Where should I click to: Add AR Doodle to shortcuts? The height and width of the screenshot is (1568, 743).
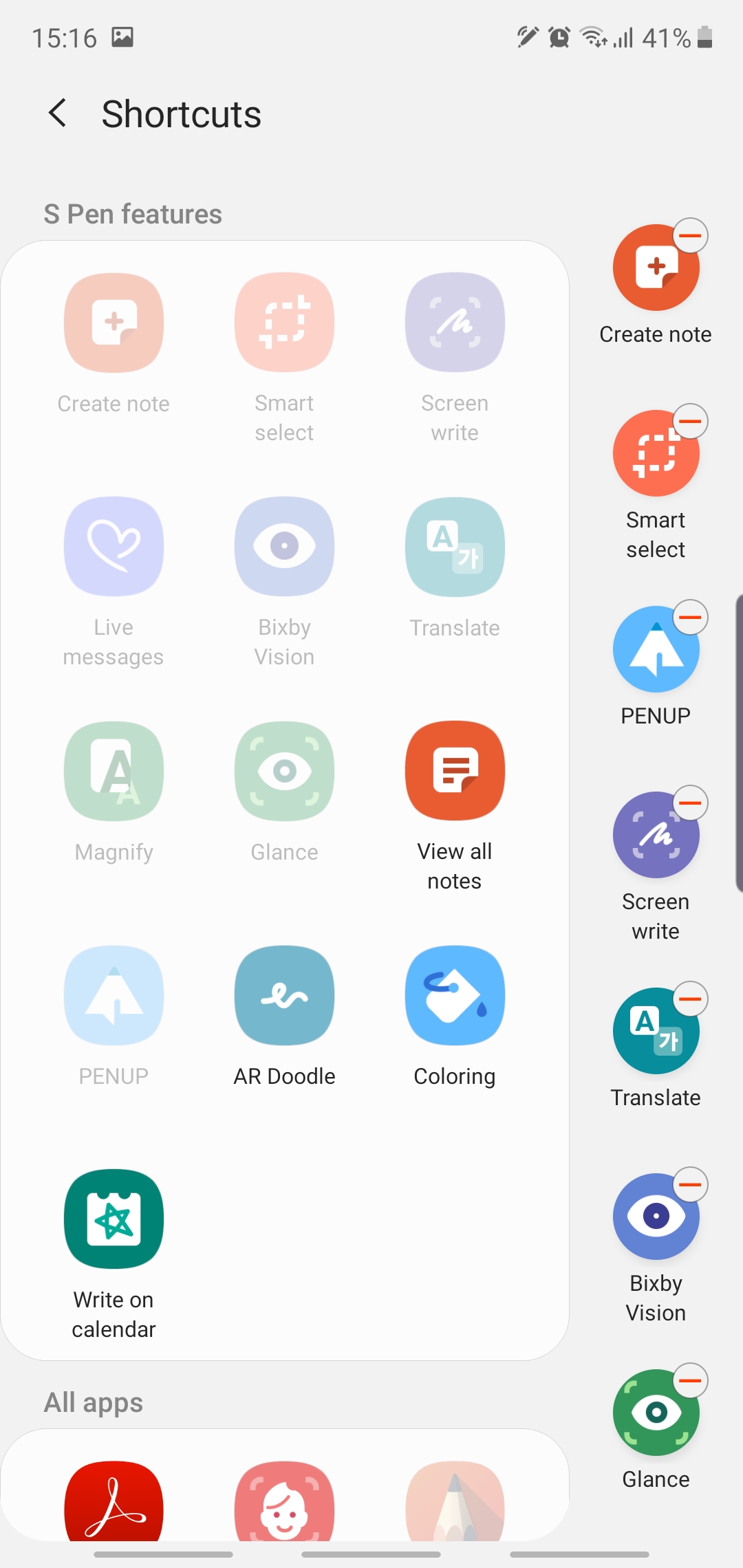[284, 995]
